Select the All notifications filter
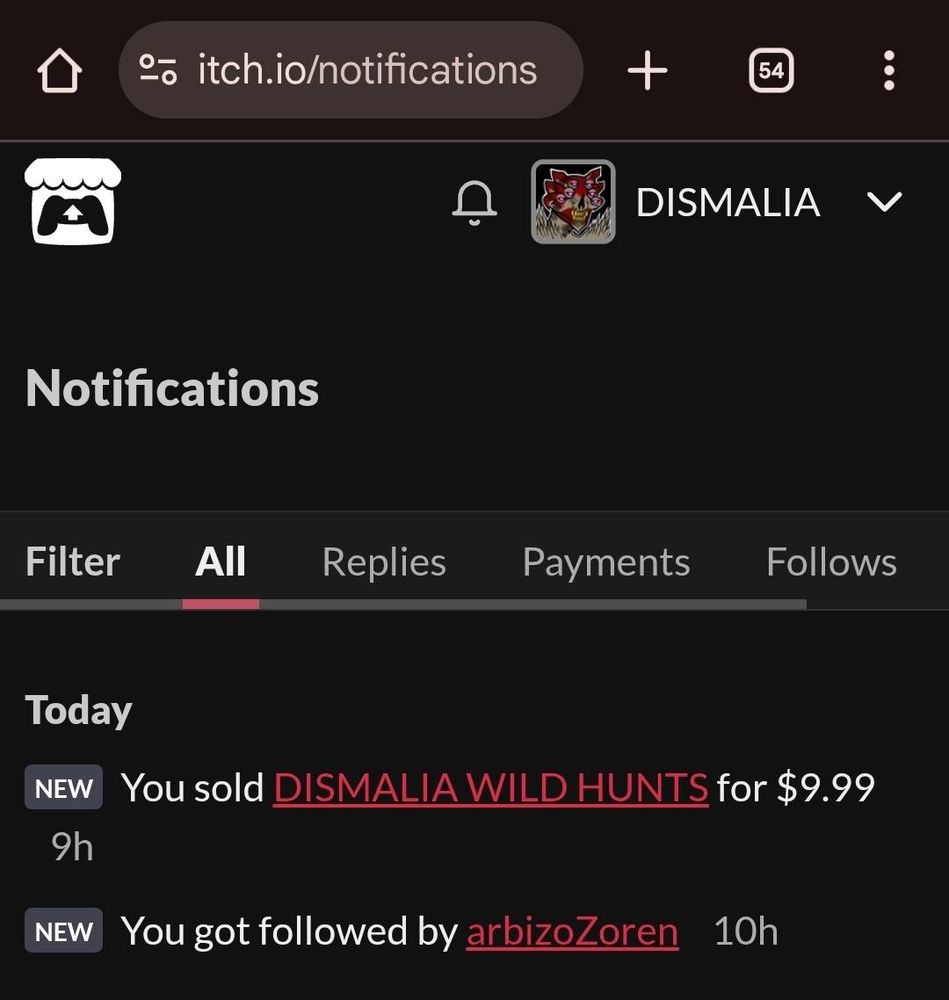Image resolution: width=949 pixels, height=1000 pixels. (x=220, y=561)
